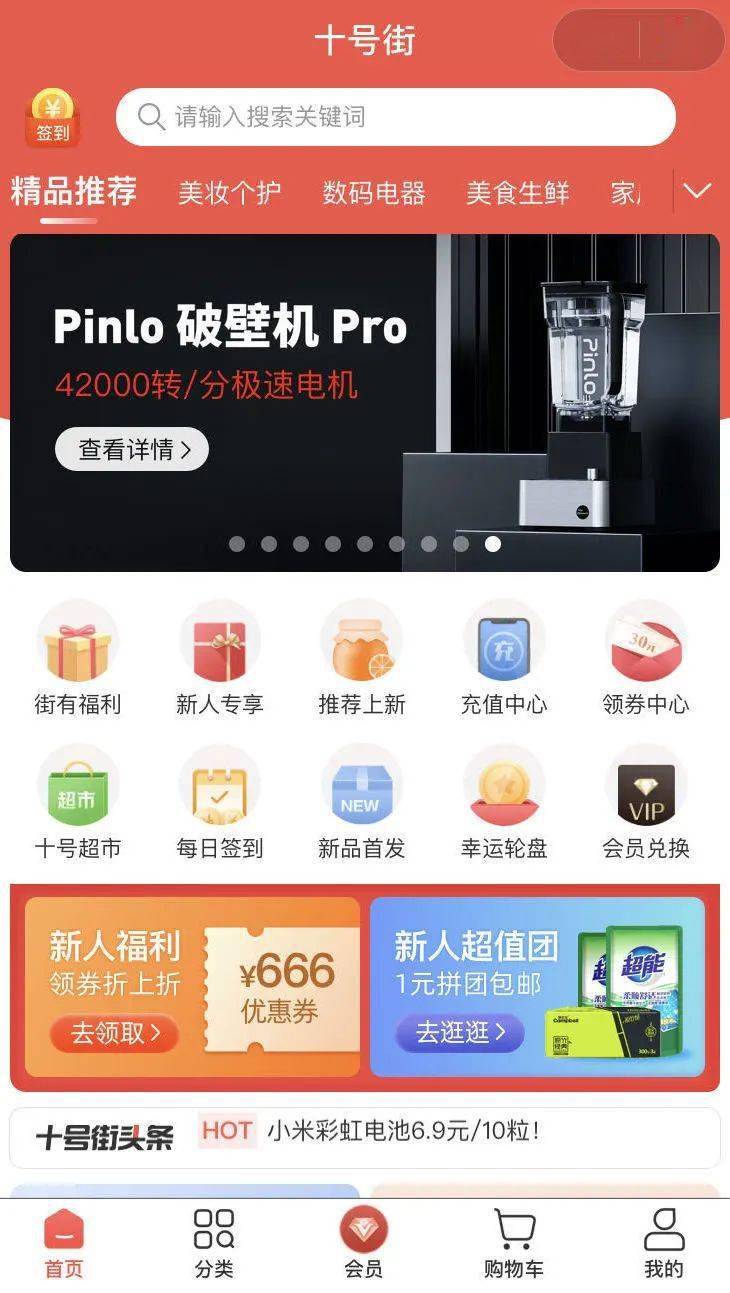The height and width of the screenshot is (1293, 730).
Task: Try the 幸运轮盘 lucky wheel
Action: click(x=504, y=802)
